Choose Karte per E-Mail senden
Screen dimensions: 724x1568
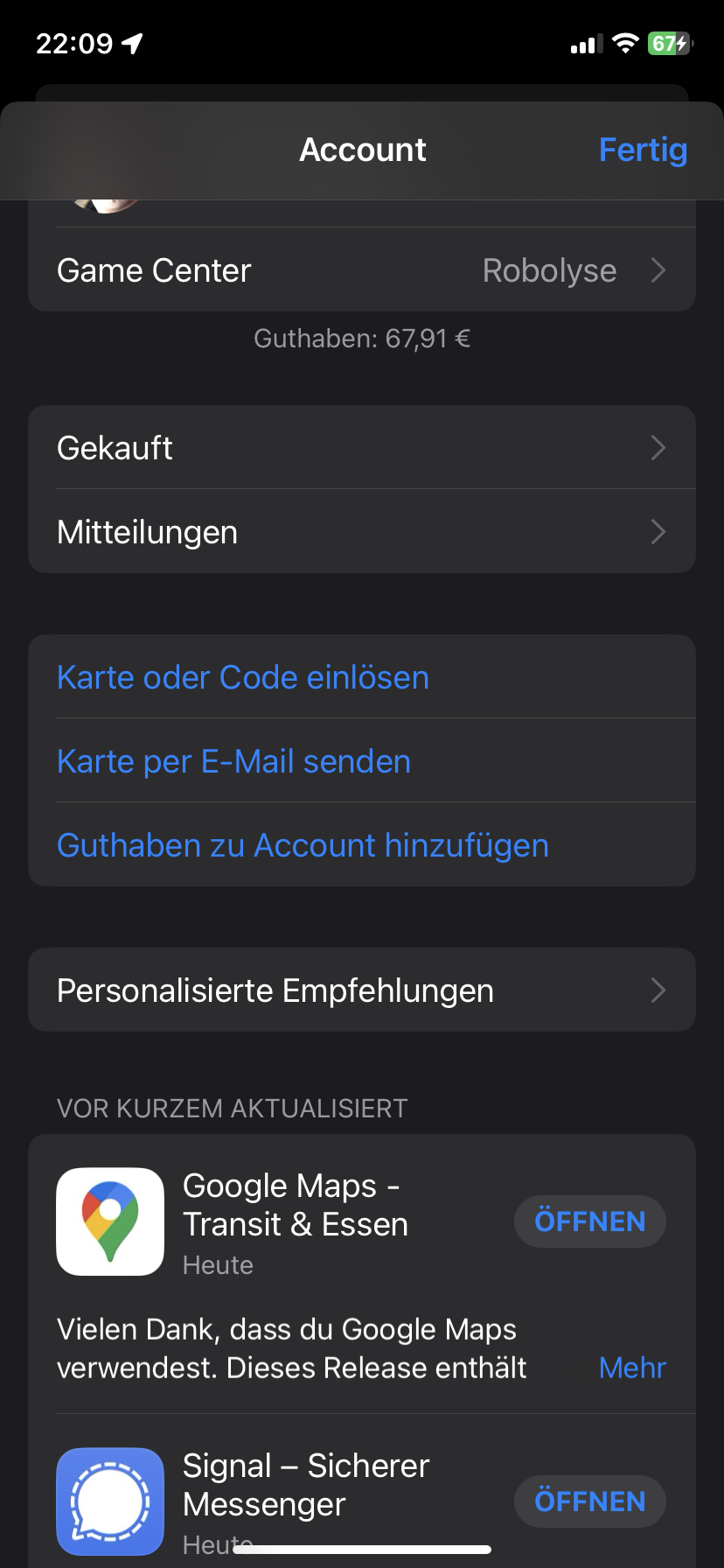click(x=234, y=761)
